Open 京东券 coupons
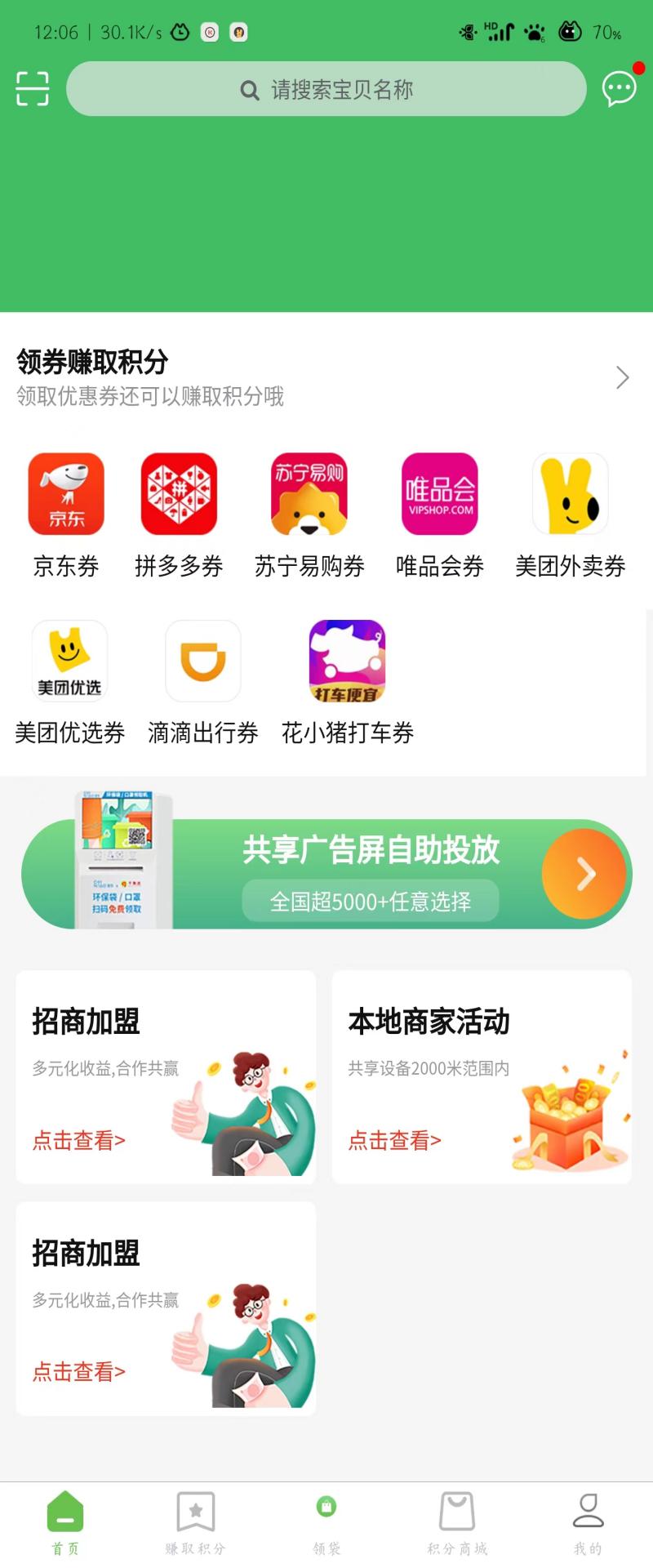 coord(66,514)
